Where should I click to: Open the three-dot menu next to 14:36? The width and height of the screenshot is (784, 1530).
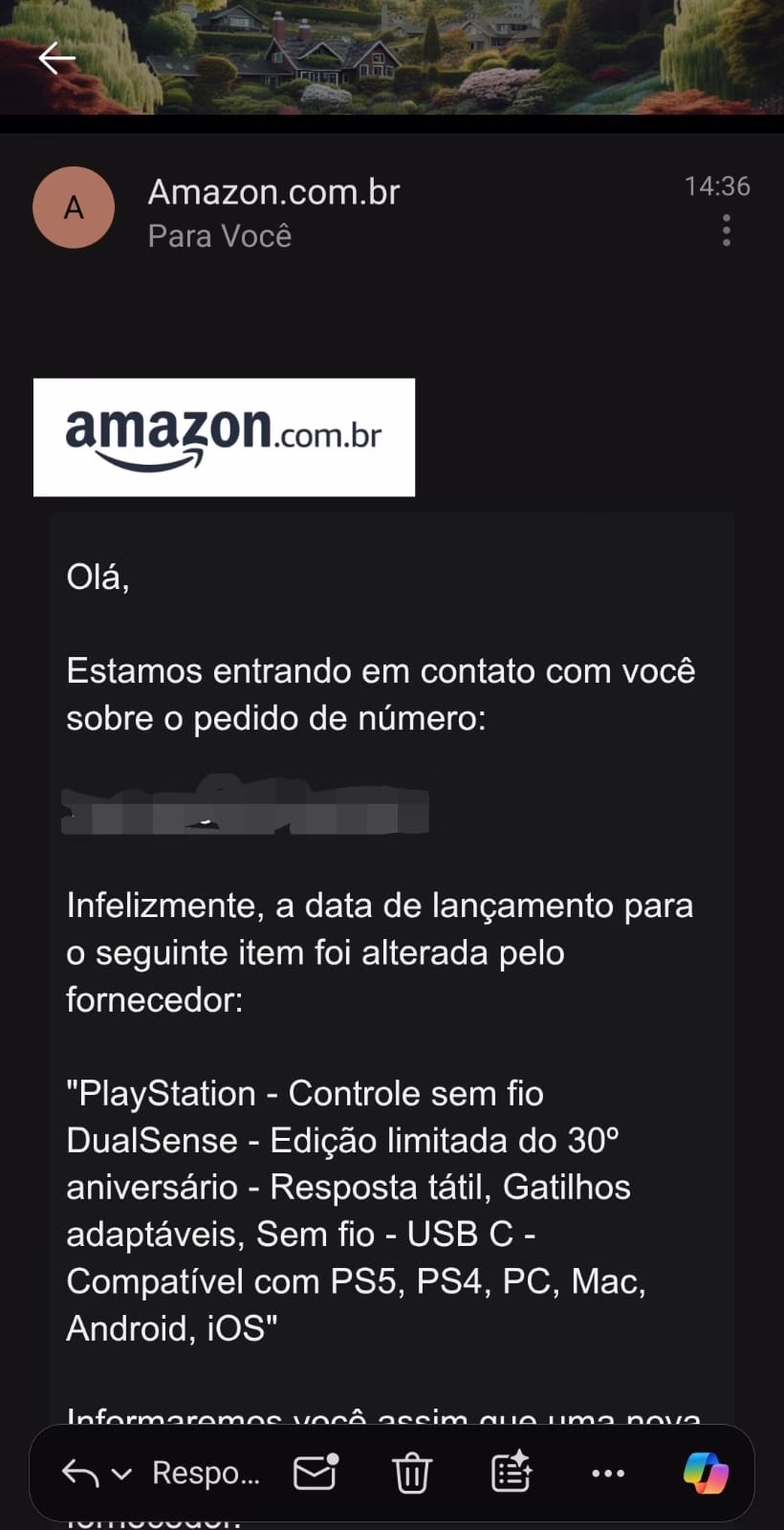pyautogui.click(x=727, y=230)
